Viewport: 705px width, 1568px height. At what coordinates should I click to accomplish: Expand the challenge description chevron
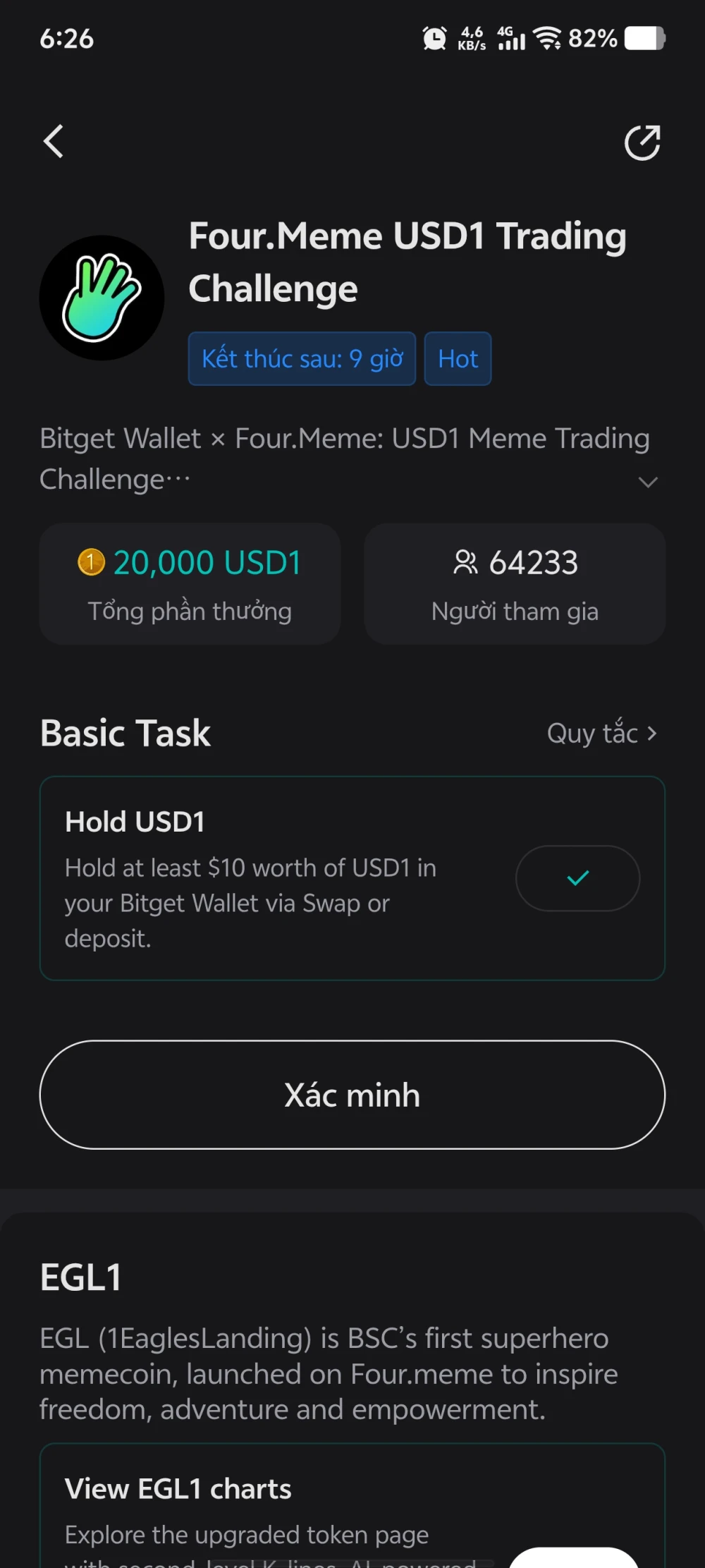point(647,482)
